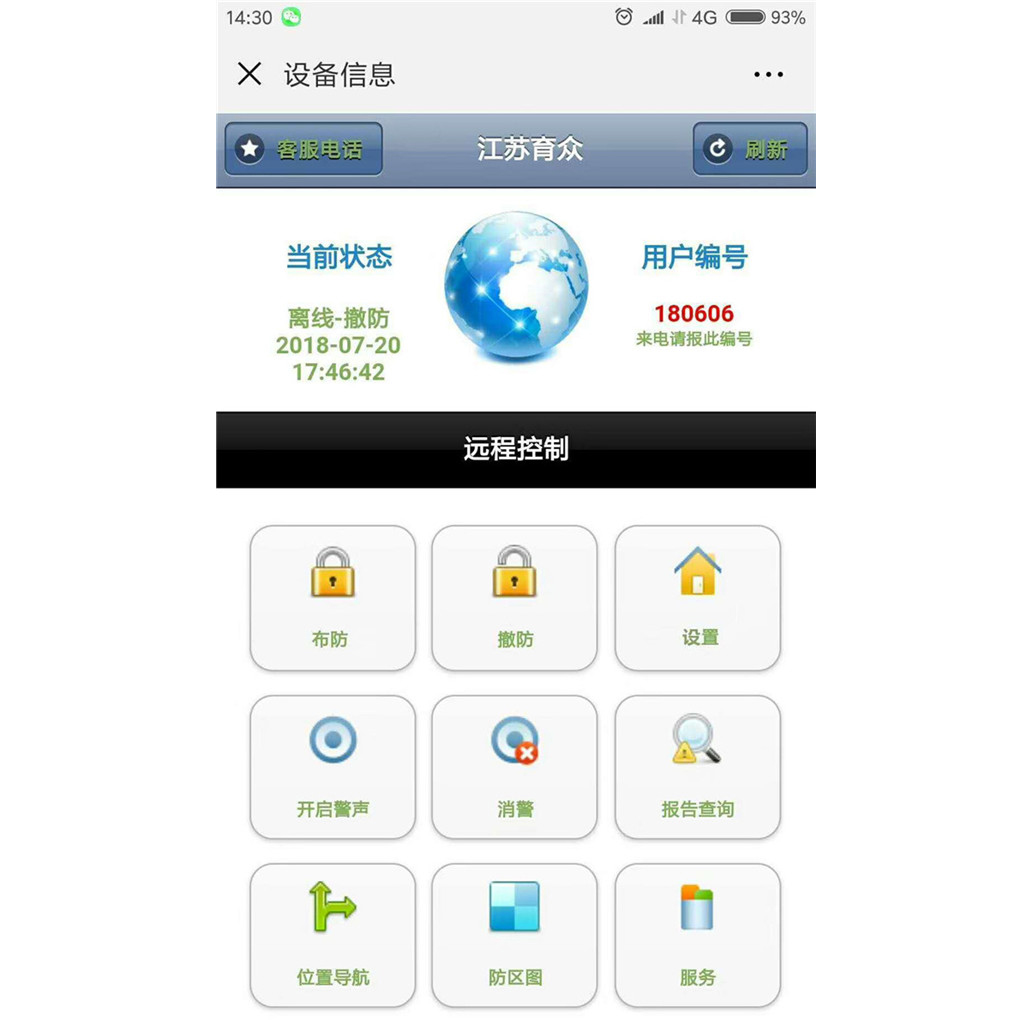
Task: Turn on the siren via 开启警声
Action: [332, 767]
